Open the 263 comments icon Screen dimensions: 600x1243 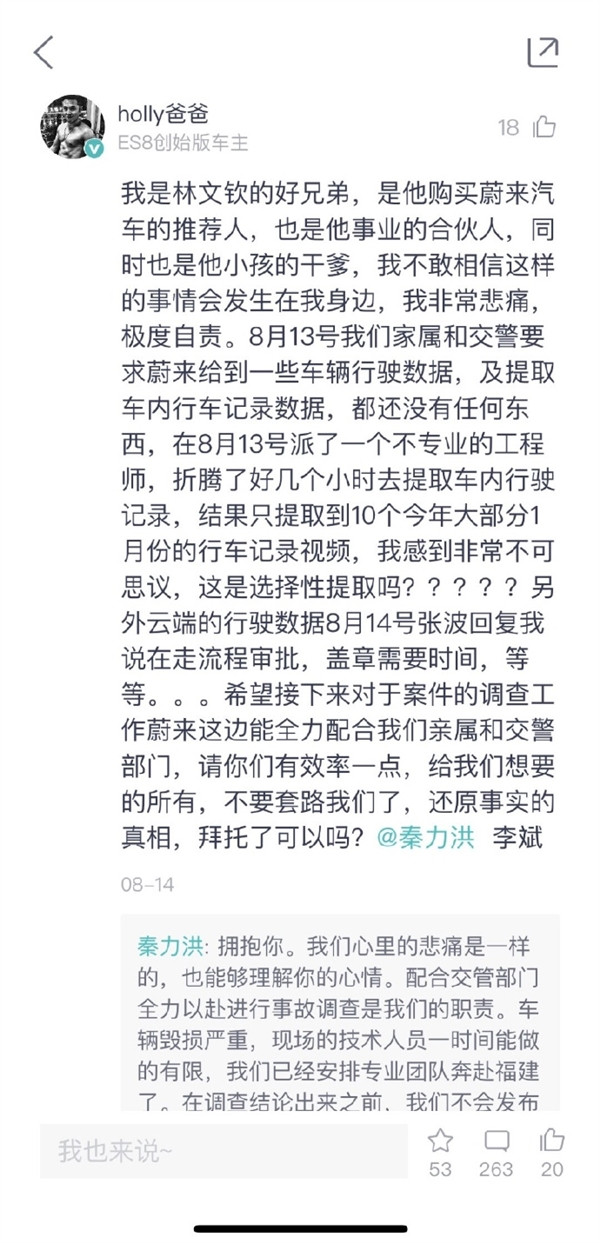tap(496, 1141)
